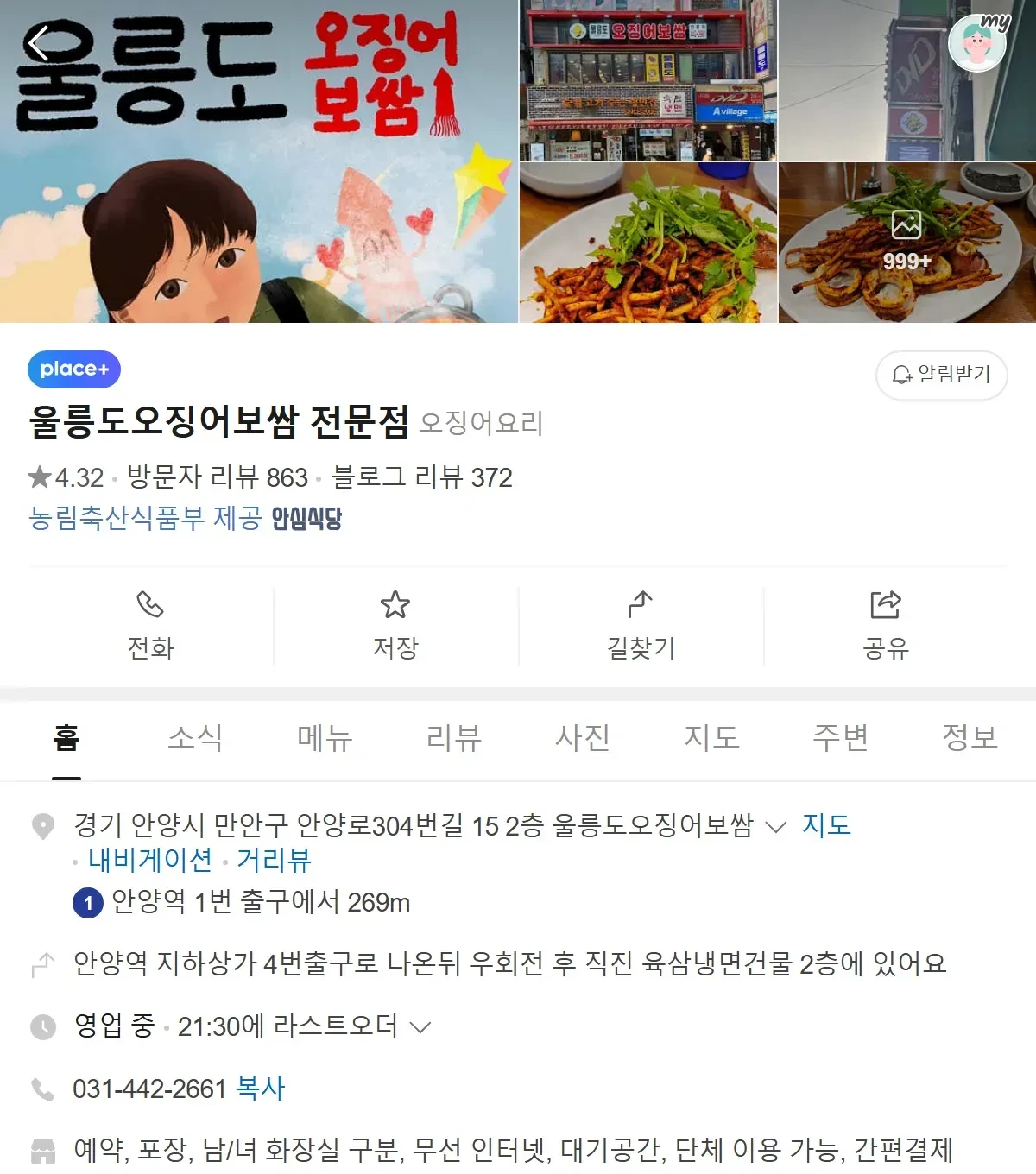Click the 999+ photo thumbnail

[906, 244]
